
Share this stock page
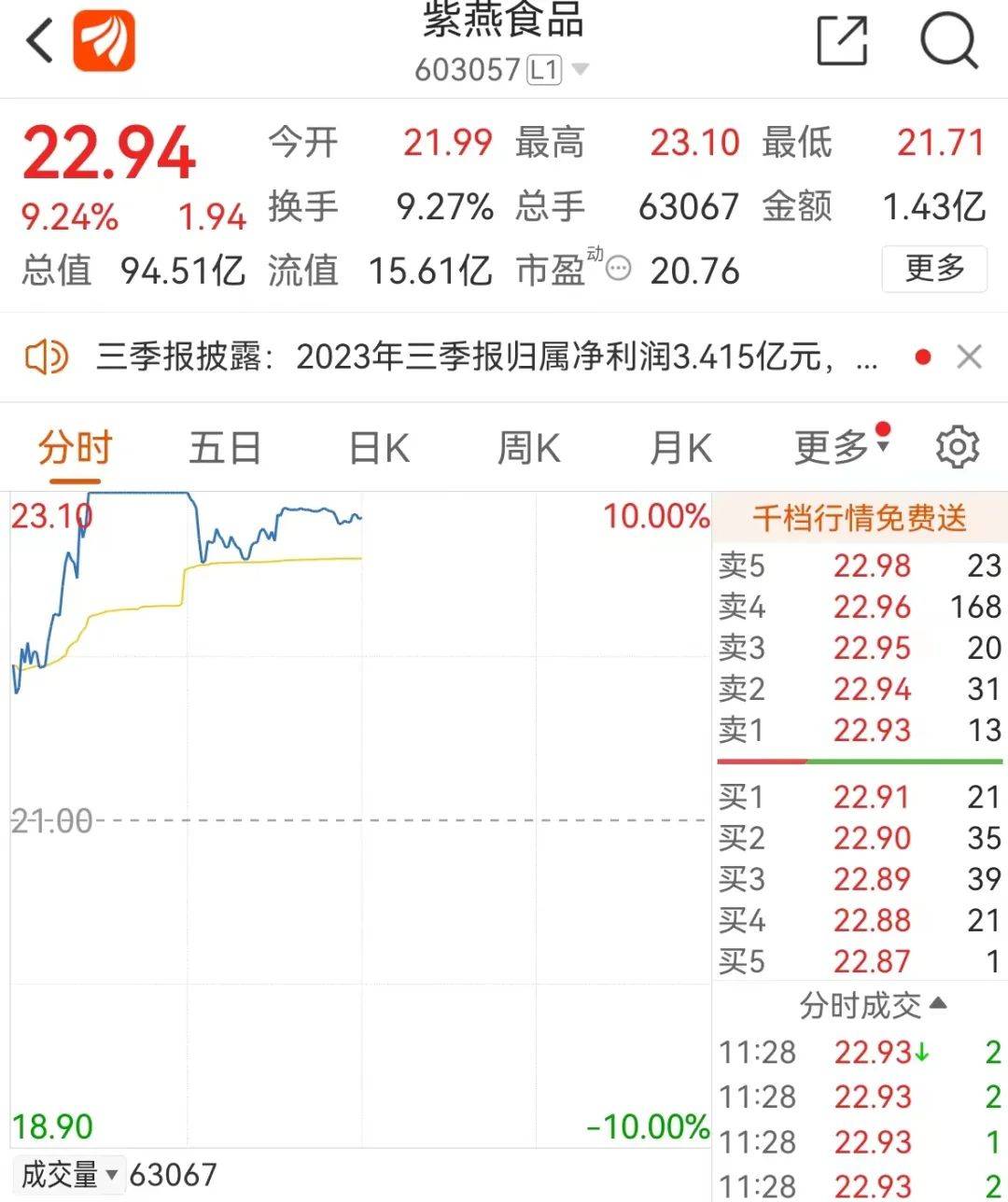click(842, 40)
